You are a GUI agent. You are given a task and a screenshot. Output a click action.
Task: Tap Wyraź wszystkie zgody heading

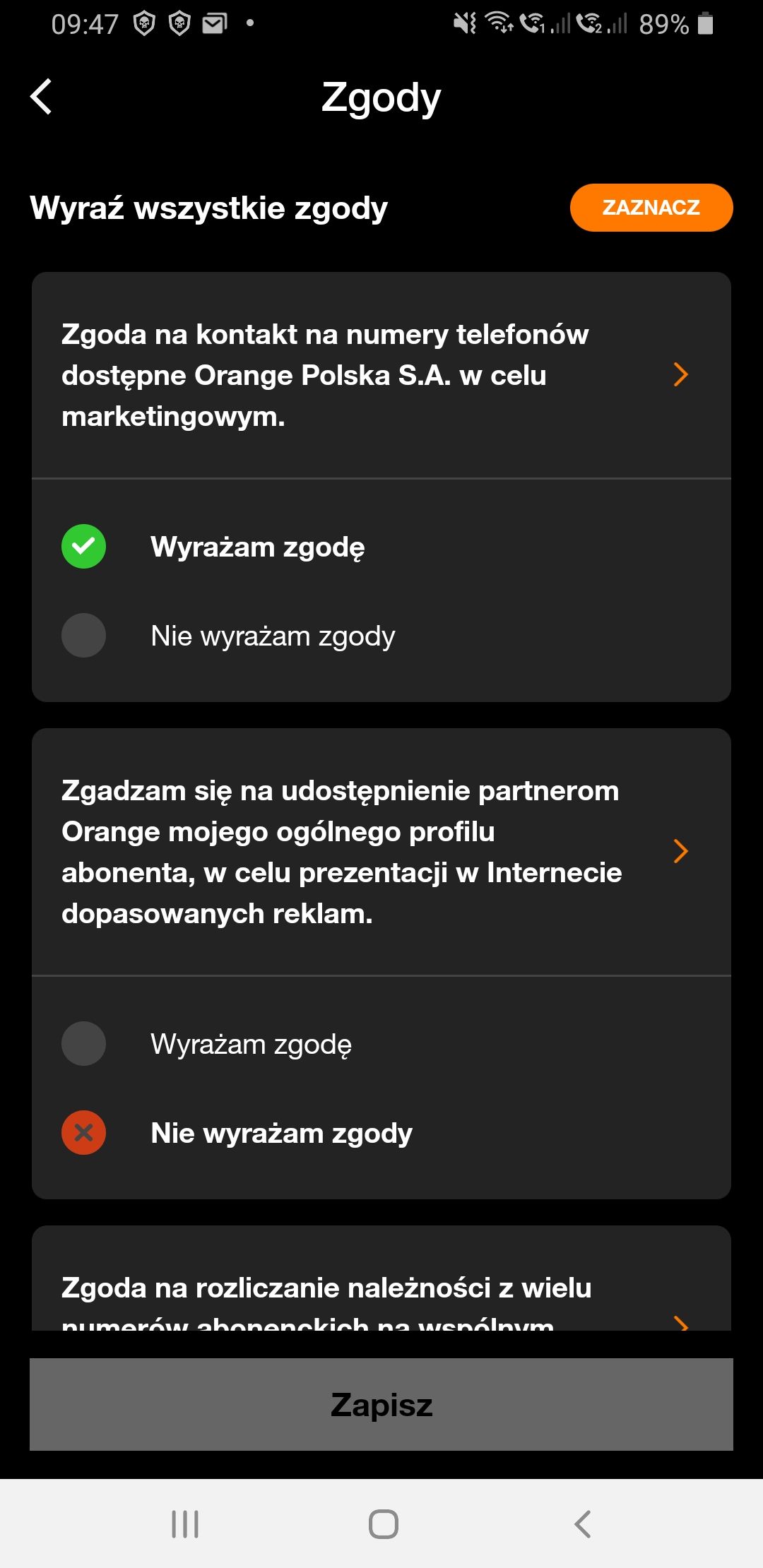[x=208, y=208]
